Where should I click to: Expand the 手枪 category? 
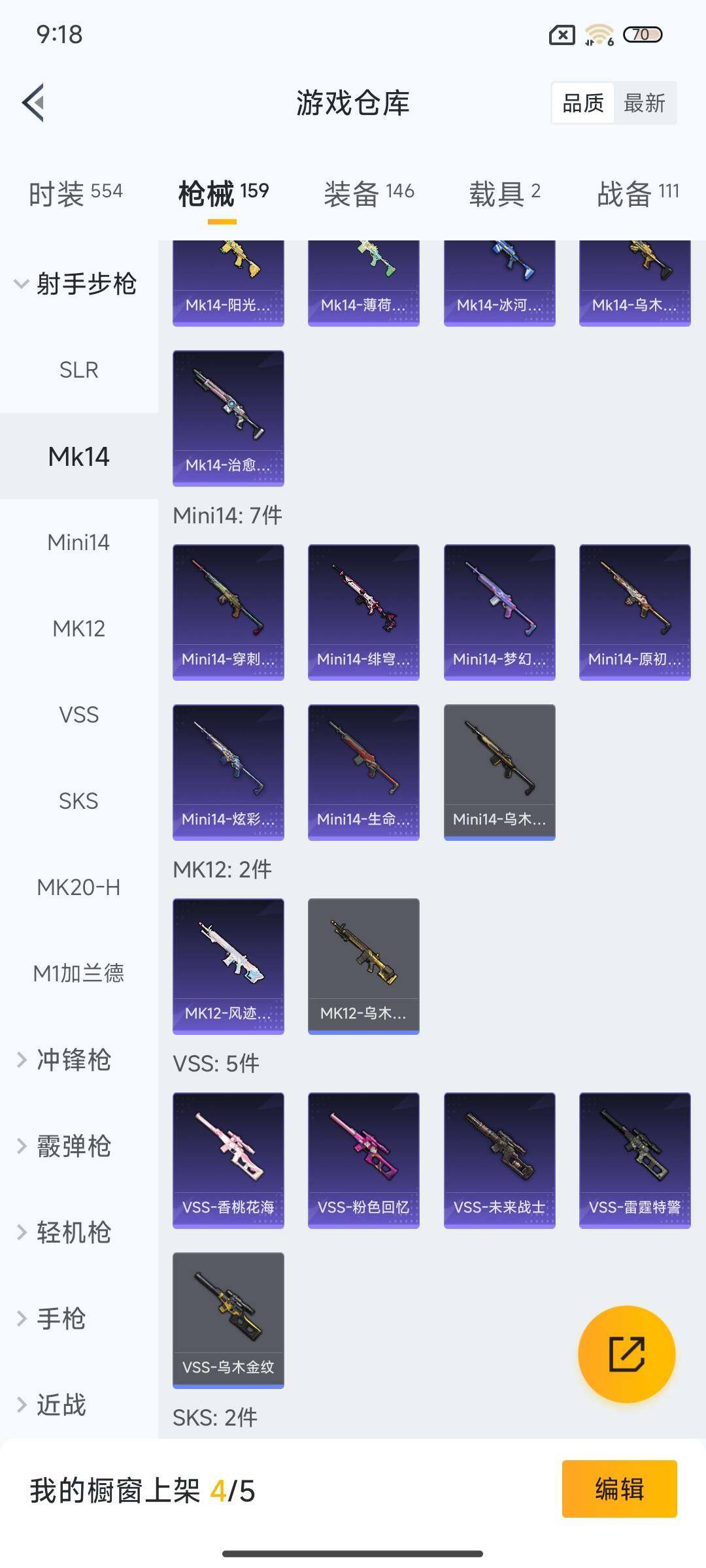60,1318
